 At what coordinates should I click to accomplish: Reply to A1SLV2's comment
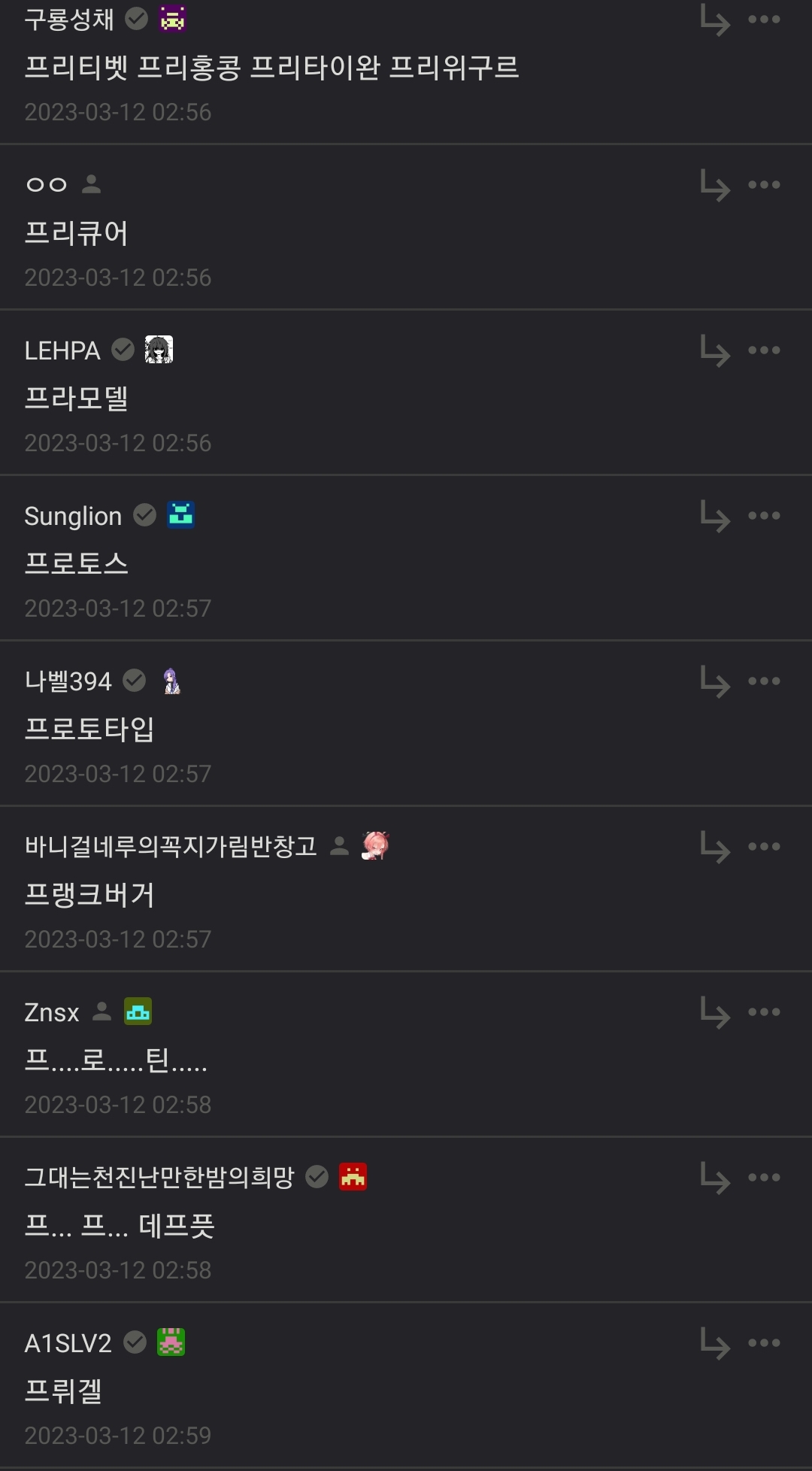point(715,1343)
